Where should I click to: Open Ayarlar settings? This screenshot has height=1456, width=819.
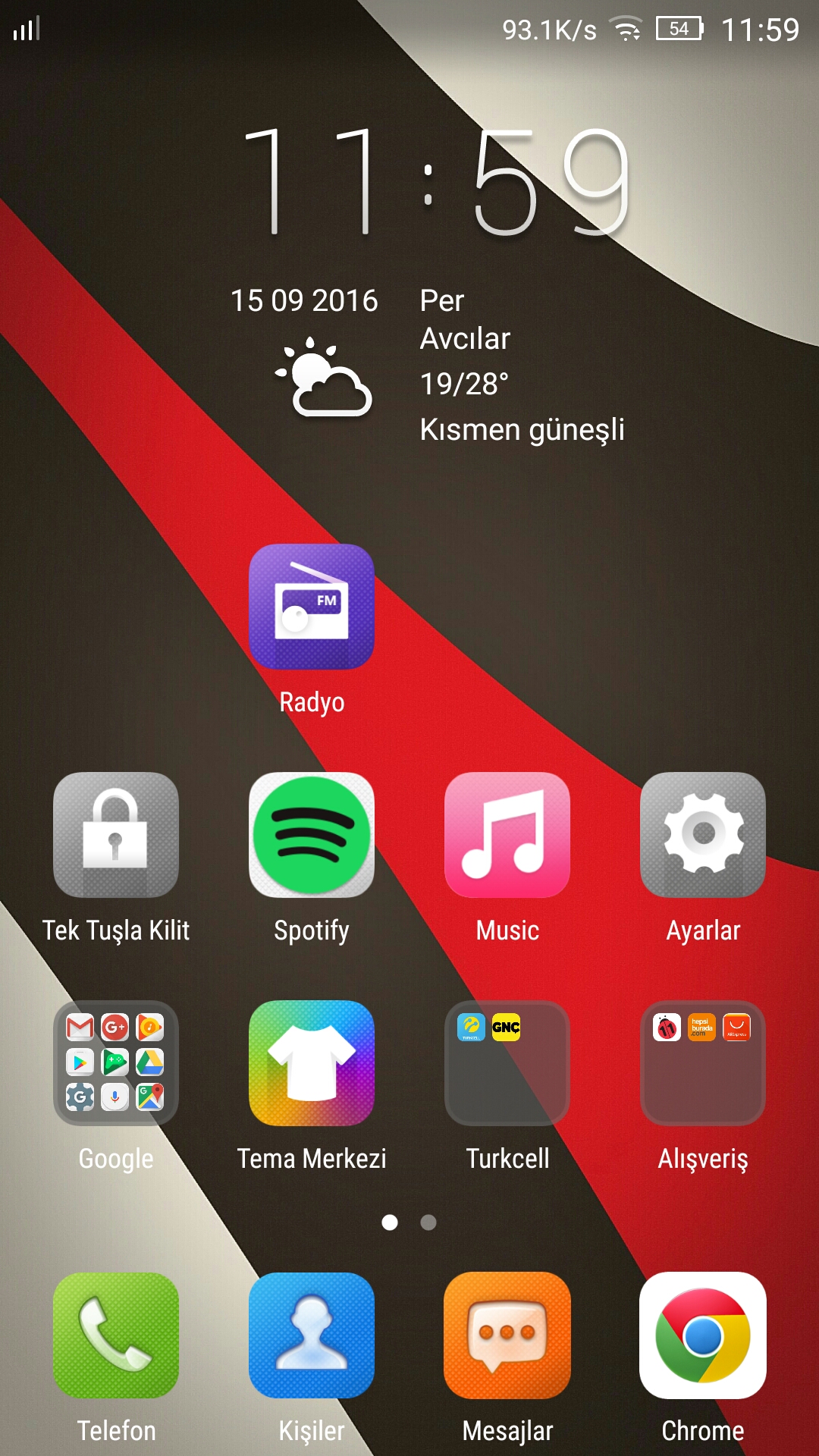(x=702, y=835)
